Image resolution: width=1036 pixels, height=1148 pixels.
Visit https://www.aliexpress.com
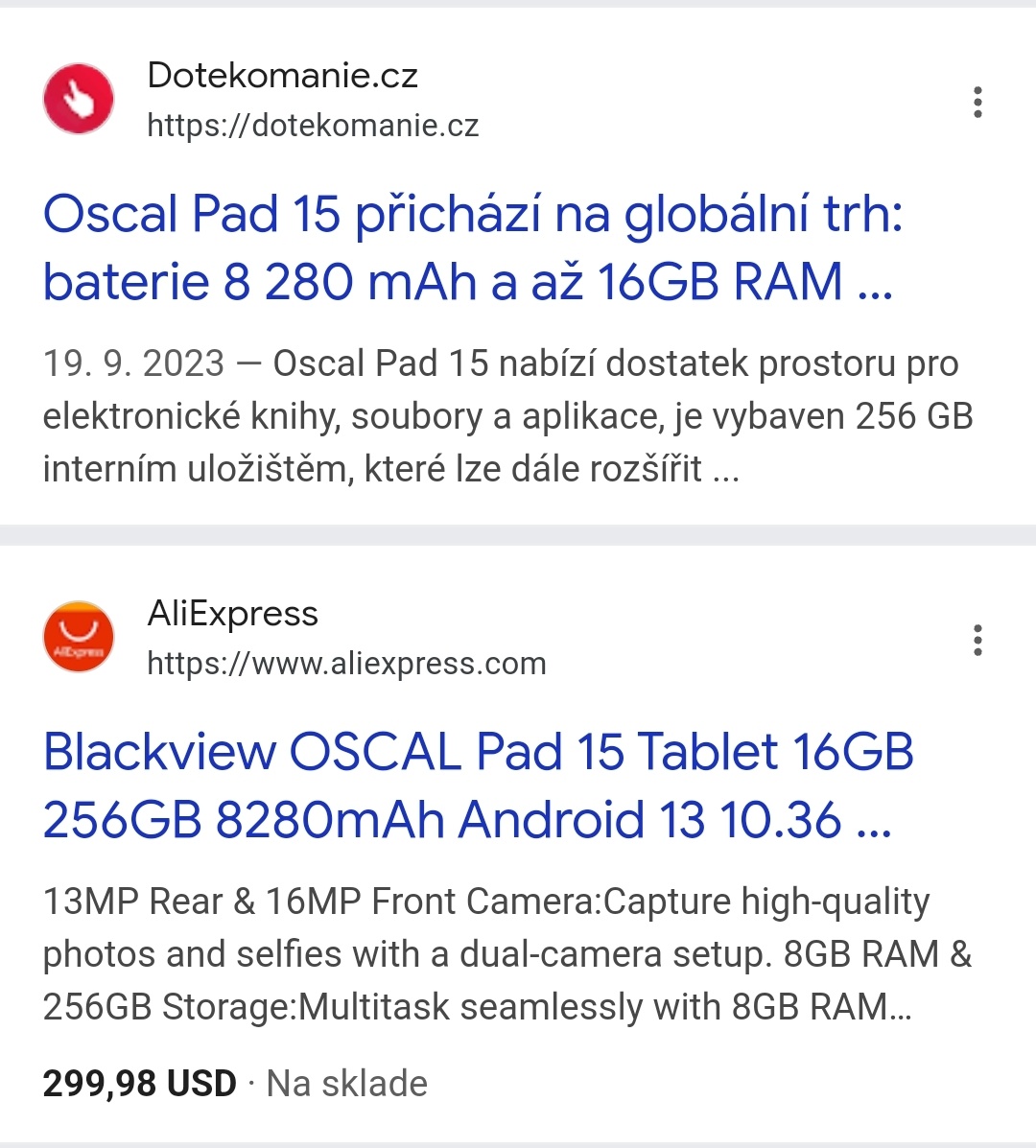[346, 662]
